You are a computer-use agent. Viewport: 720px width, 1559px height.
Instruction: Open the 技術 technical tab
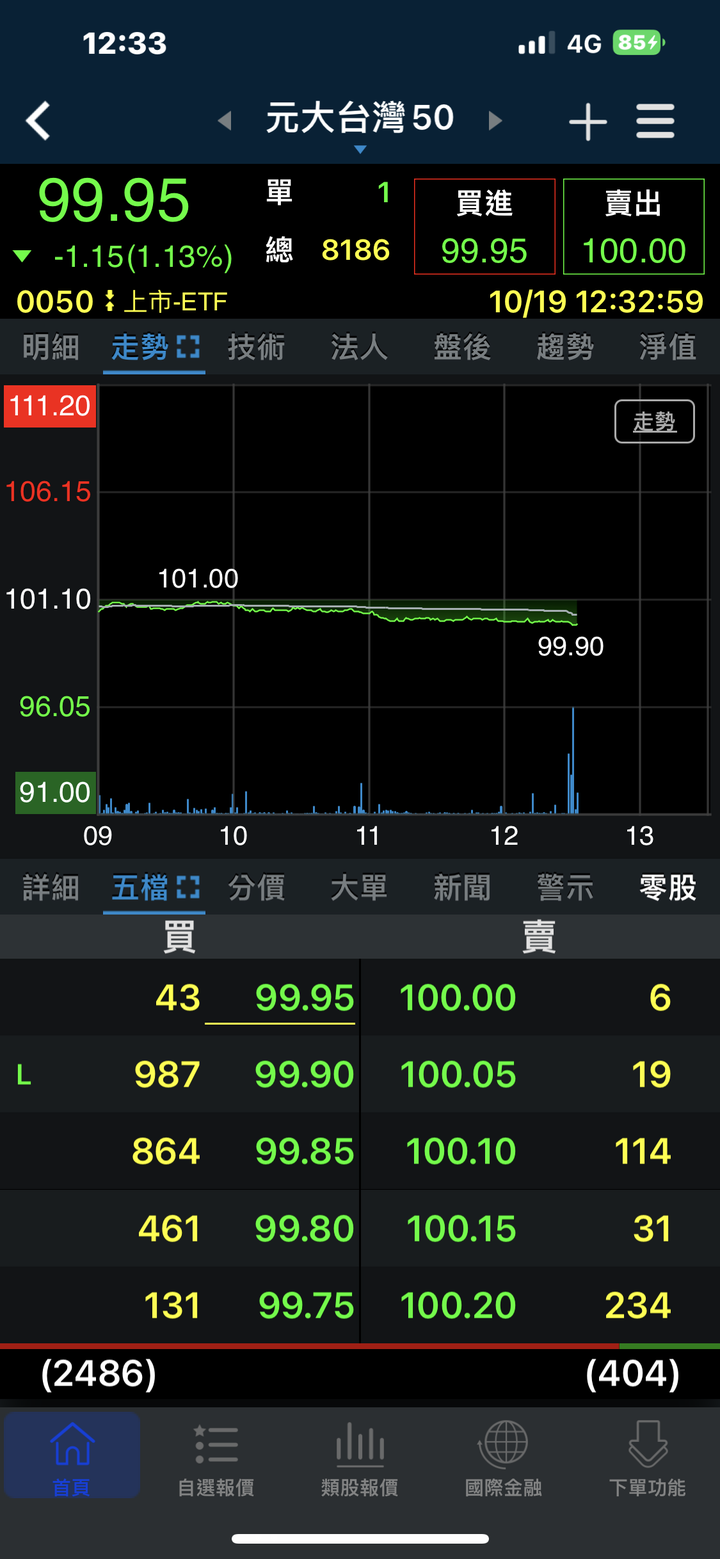pos(256,347)
